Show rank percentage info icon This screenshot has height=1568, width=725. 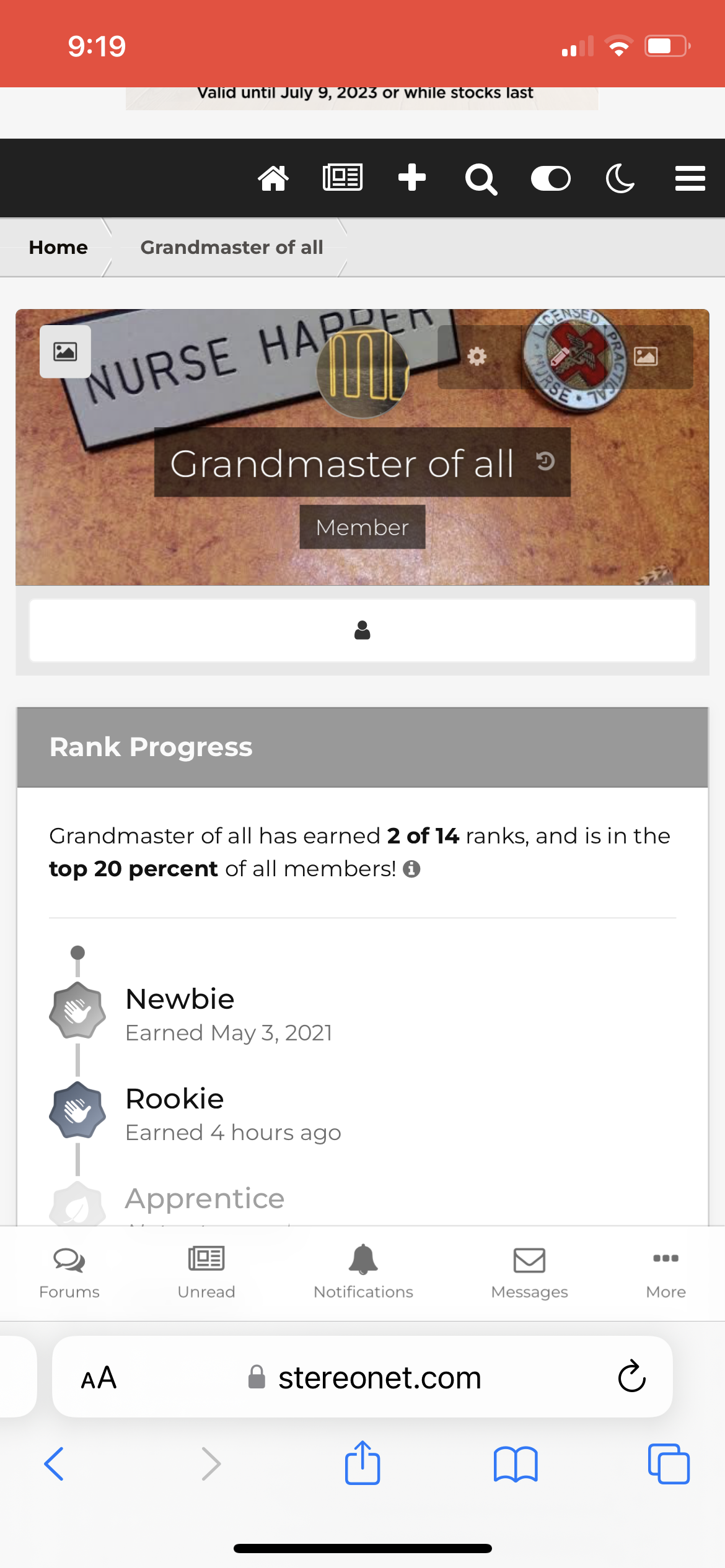[411, 869]
